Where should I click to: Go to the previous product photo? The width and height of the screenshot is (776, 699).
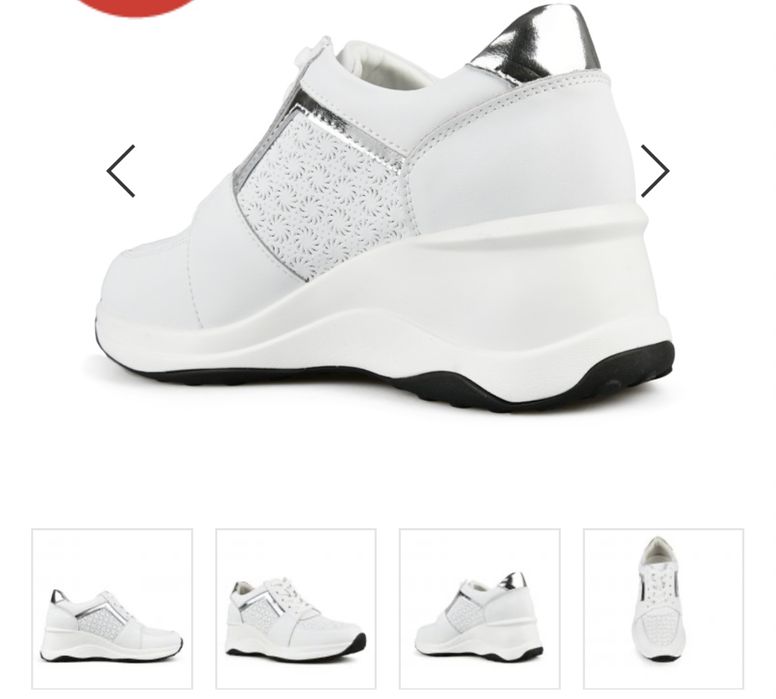coord(121,171)
